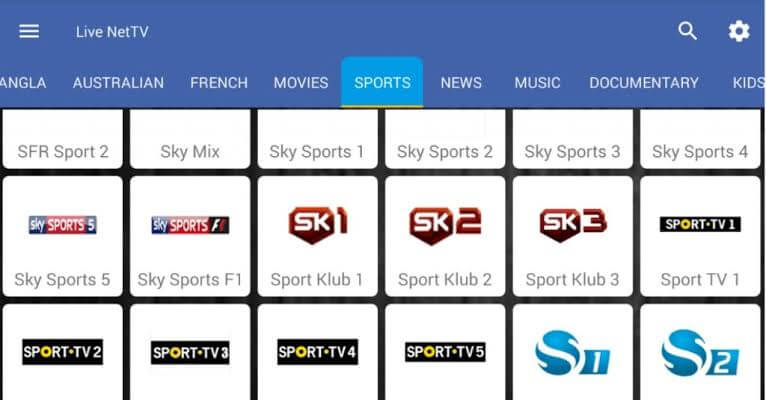Switch to the French tab

click(219, 83)
